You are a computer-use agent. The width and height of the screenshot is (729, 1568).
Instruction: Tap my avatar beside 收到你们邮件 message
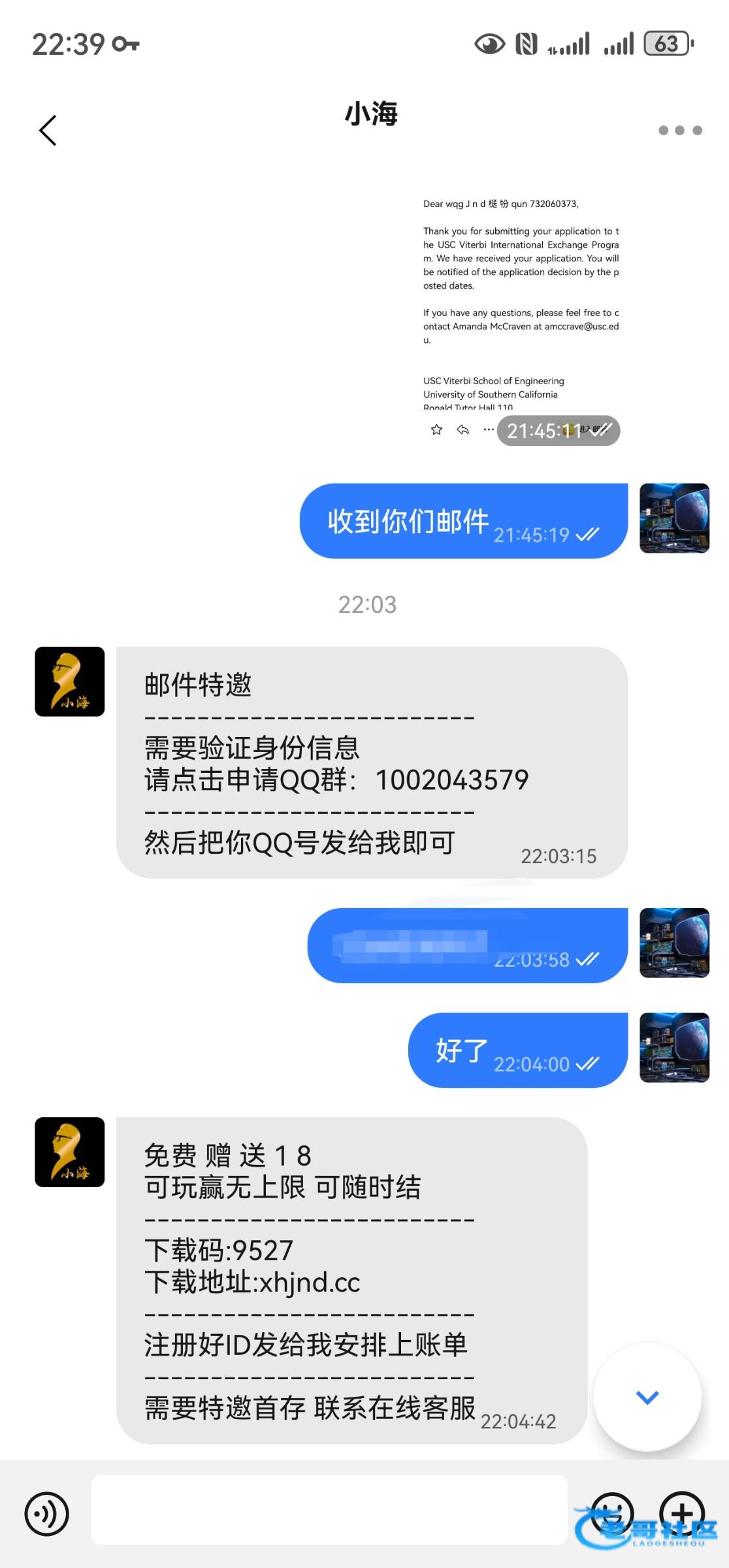(x=674, y=518)
